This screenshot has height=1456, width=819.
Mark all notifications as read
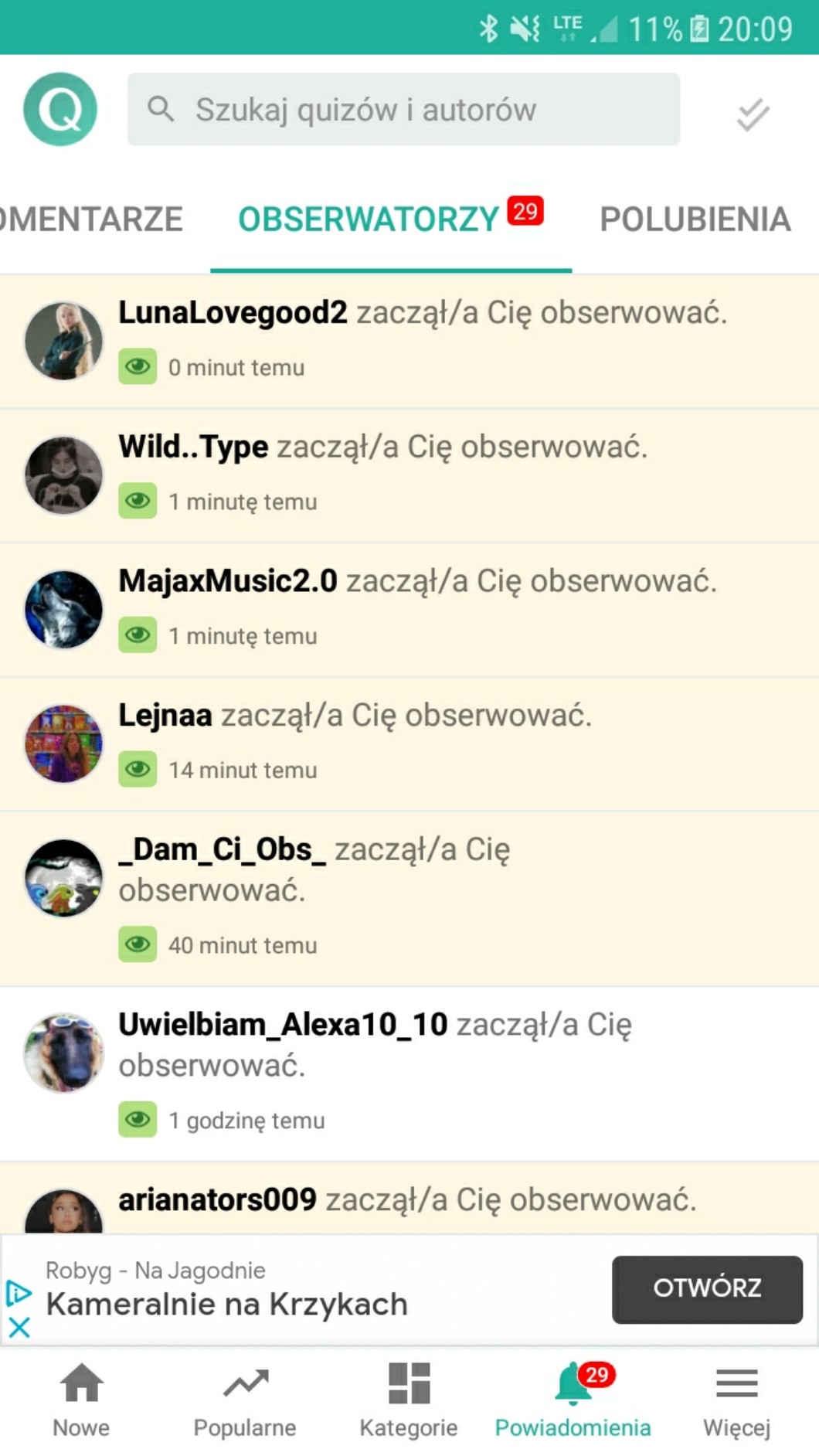point(753,114)
